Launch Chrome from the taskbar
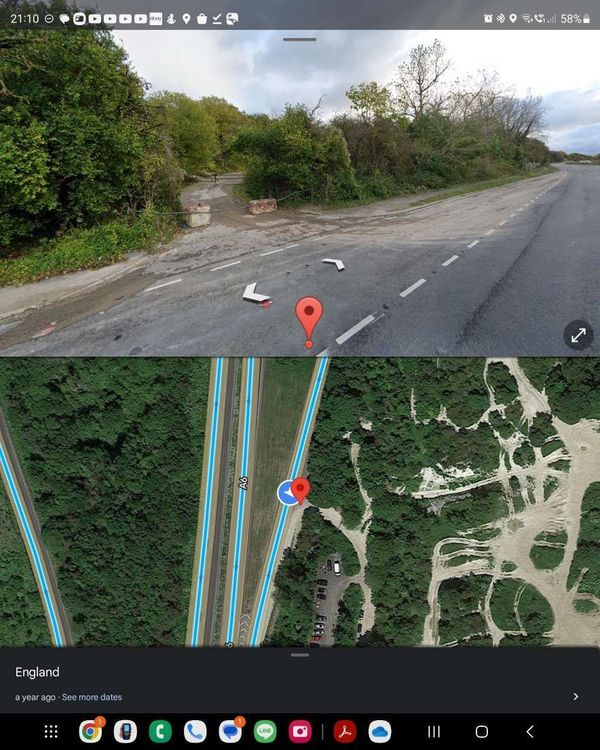 (x=91, y=731)
